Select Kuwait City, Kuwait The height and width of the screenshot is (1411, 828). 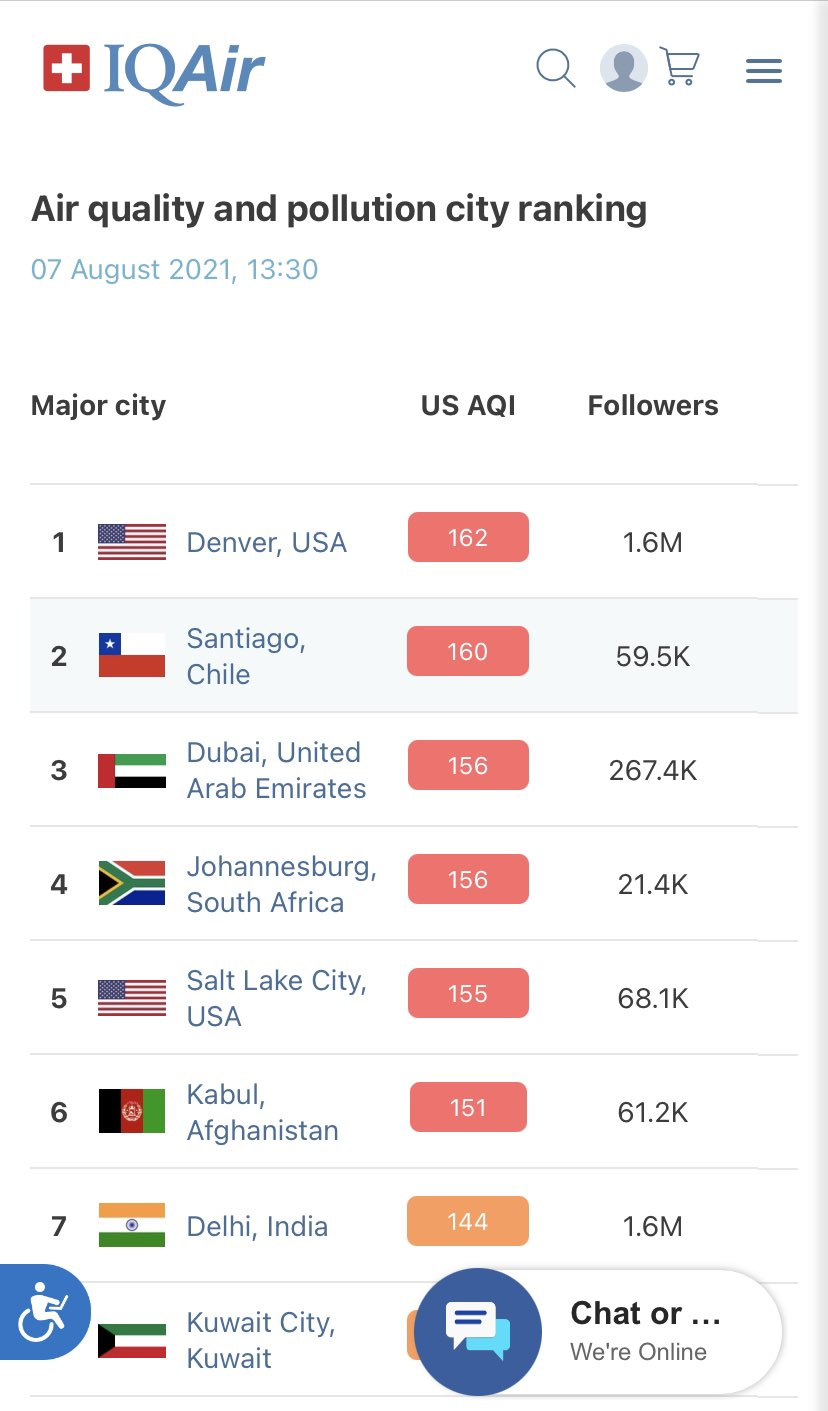[261, 1340]
